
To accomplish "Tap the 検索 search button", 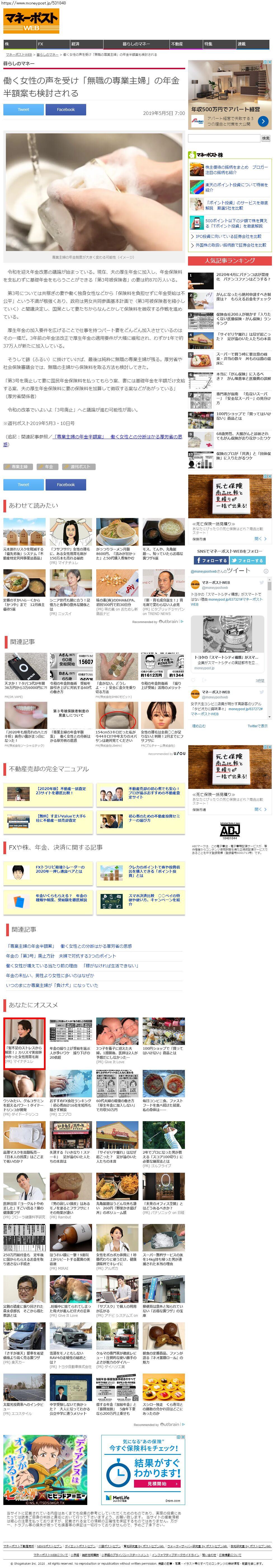I will click(x=265, y=138).
